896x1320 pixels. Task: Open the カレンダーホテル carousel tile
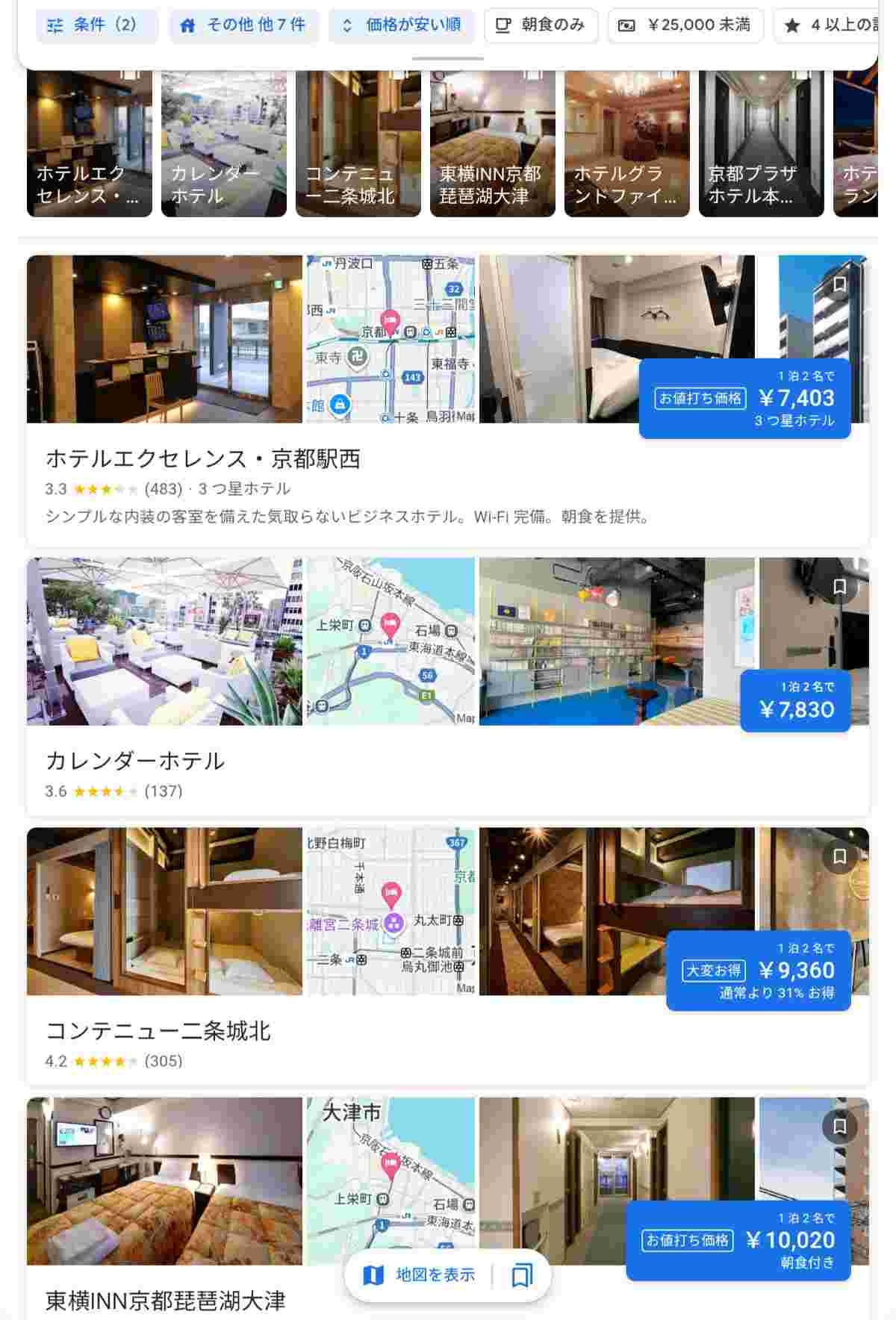point(223,143)
